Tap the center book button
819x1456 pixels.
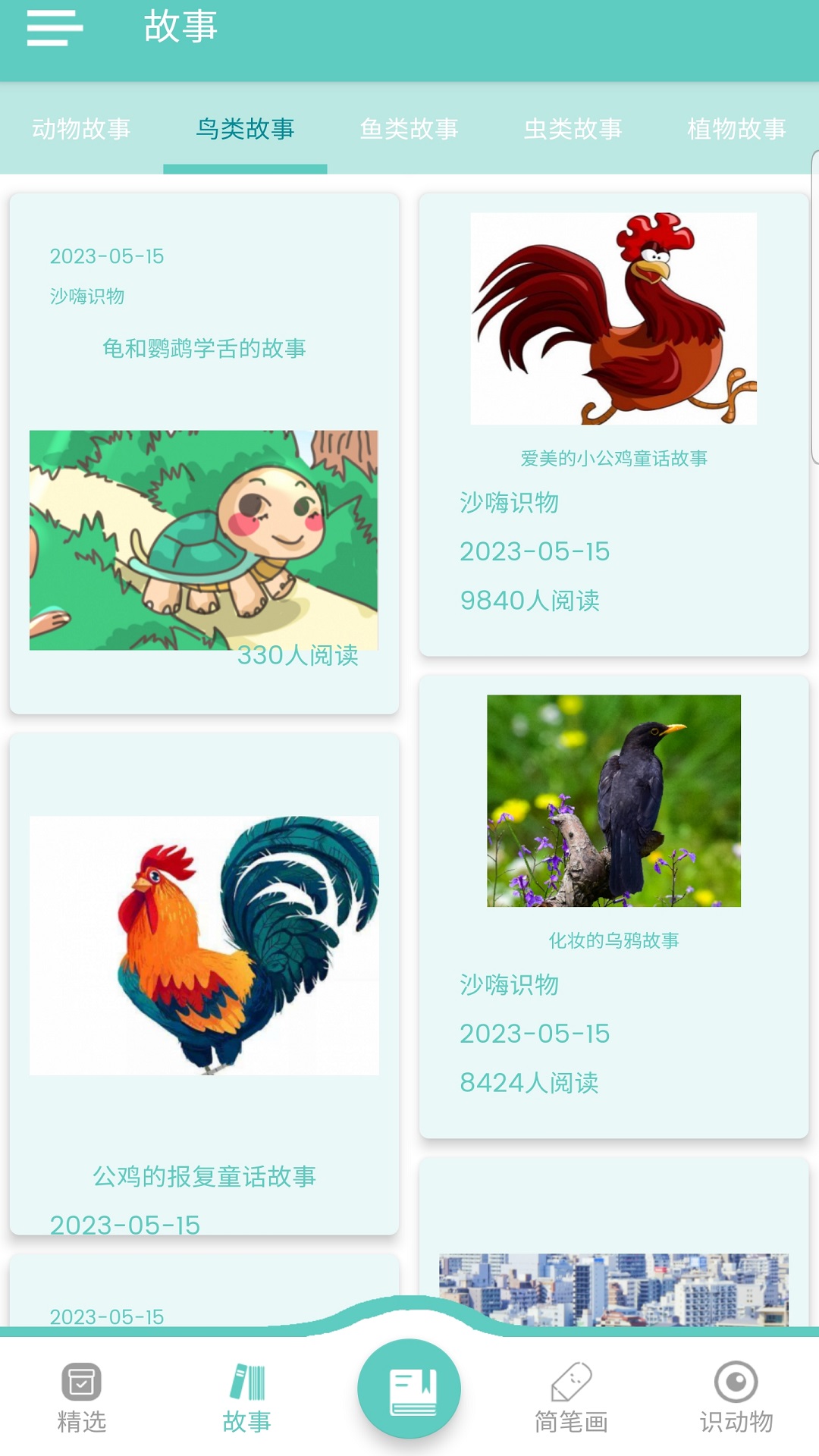tap(409, 1388)
